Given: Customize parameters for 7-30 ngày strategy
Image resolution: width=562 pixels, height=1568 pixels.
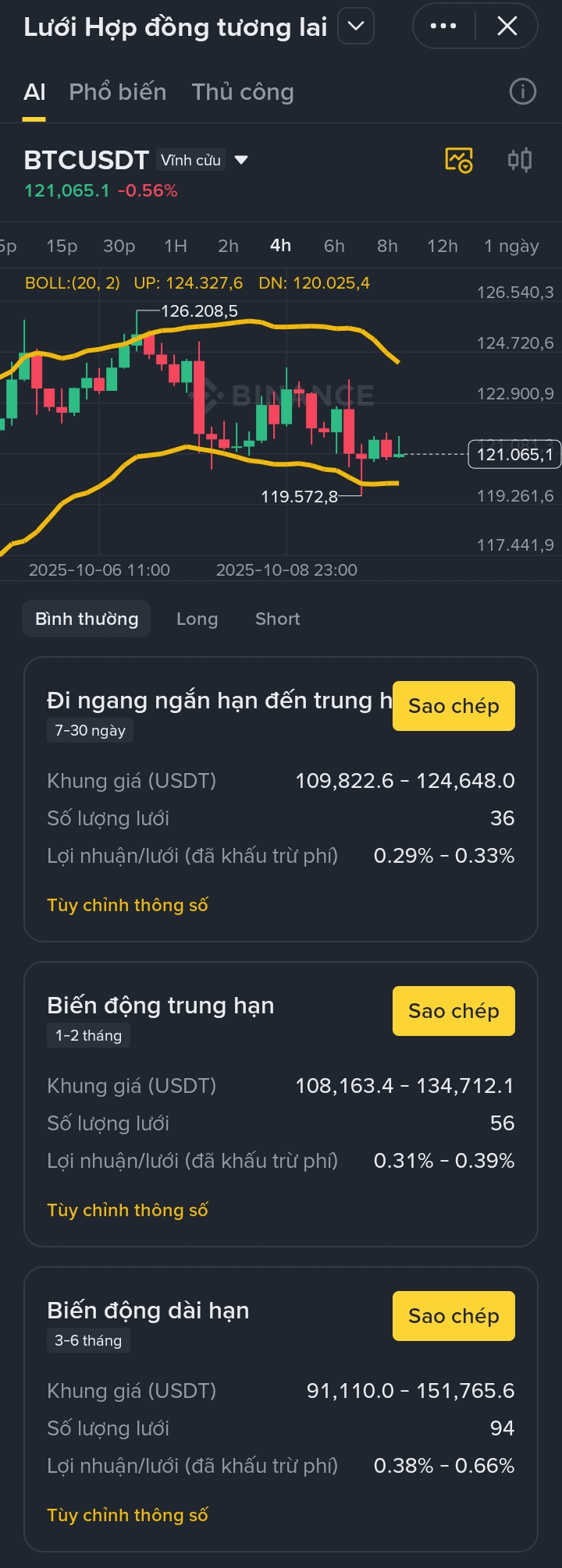Looking at the screenshot, I should (x=128, y=905).
